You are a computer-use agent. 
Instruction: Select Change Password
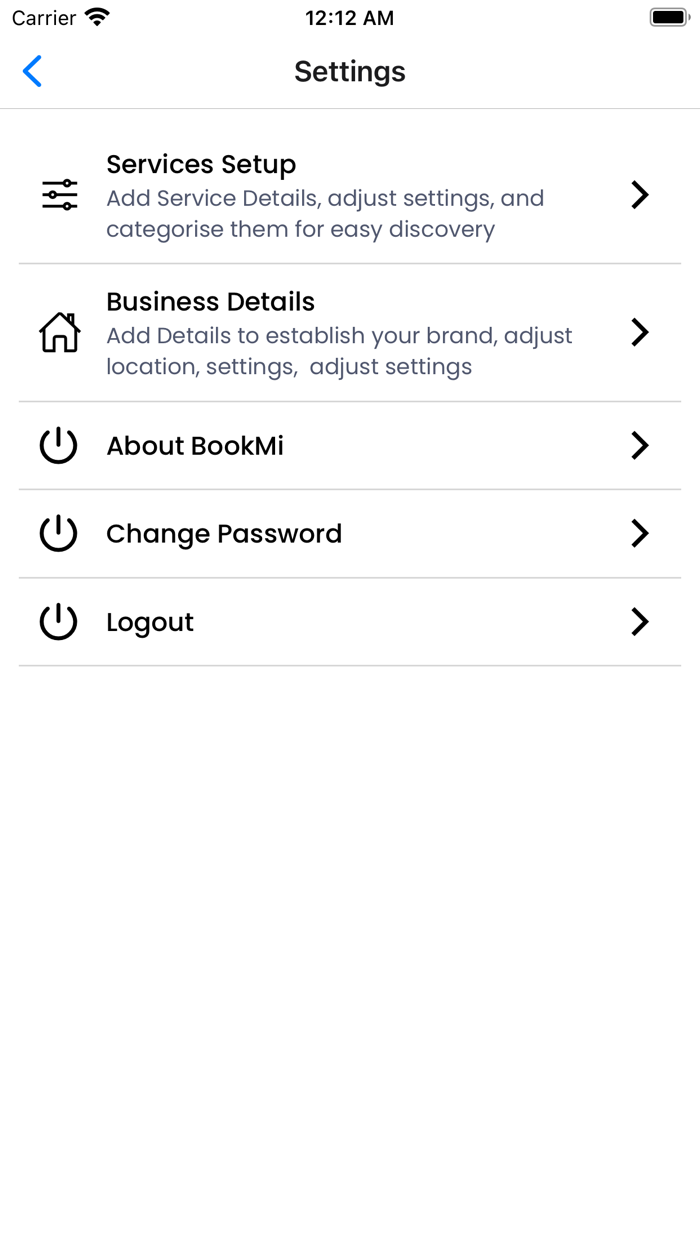pyautogui.click(x=348, y=534)
